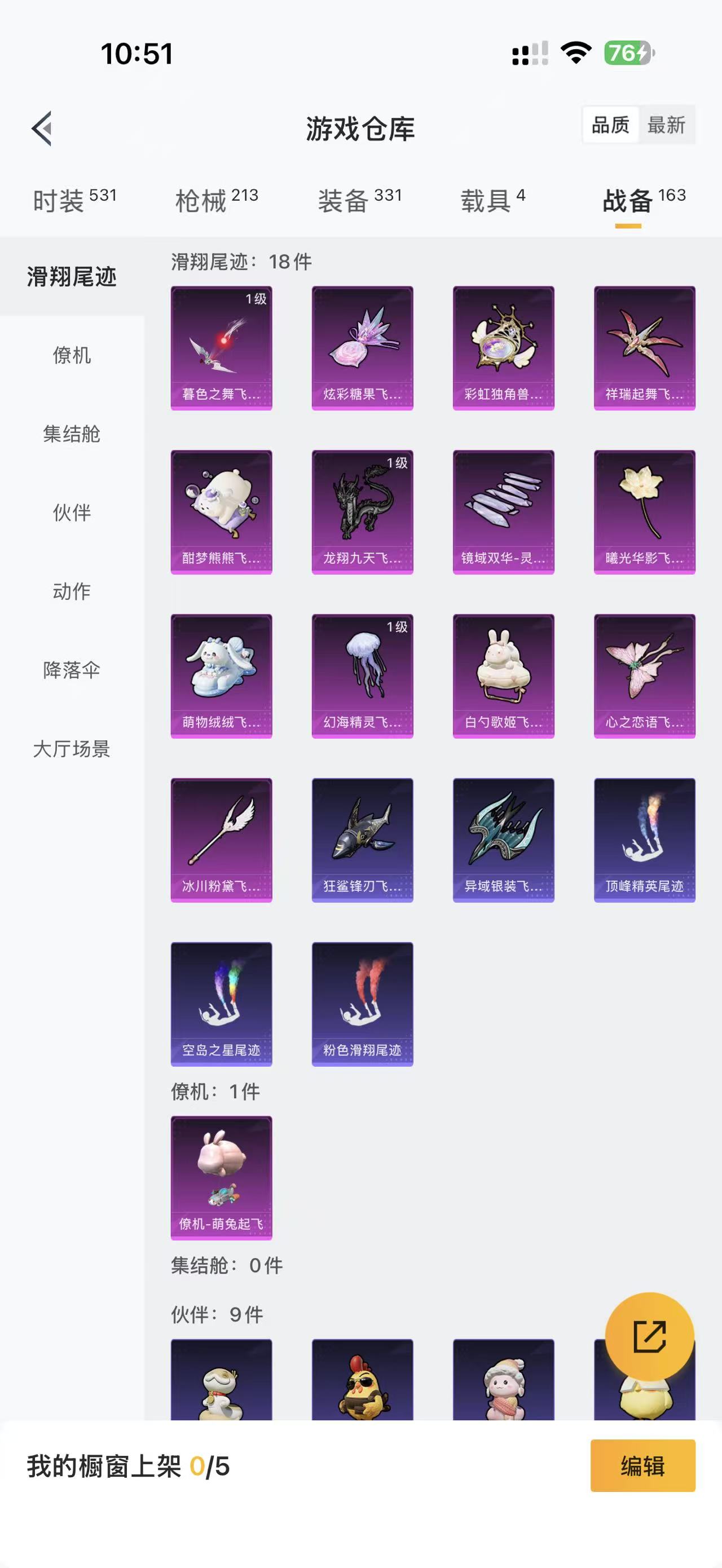The width and height of the screenshot is (722, 1568).
Task: Go back using the top-left arrow
Action: pyautogui.click(x=41, y=129)
